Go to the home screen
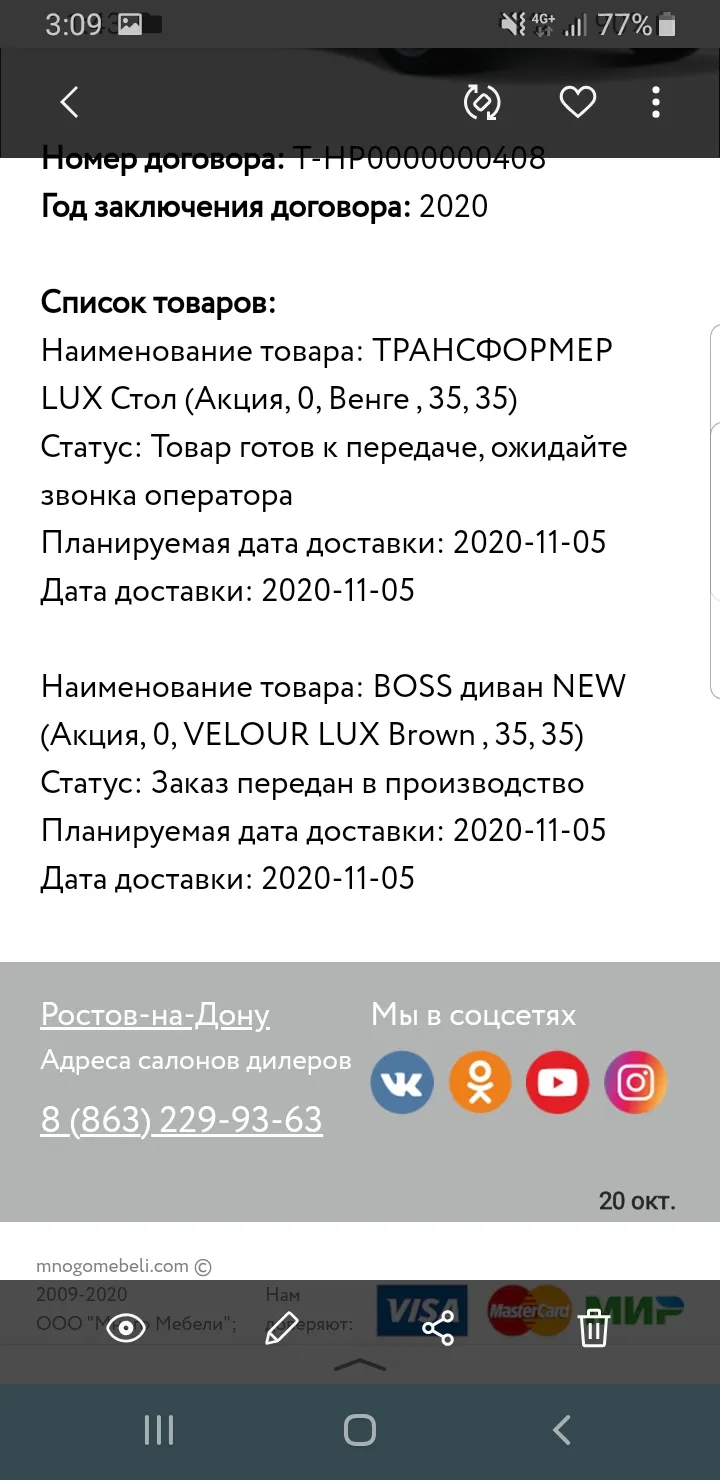This screenshot has height=1480, width=720. point(360,1430)
